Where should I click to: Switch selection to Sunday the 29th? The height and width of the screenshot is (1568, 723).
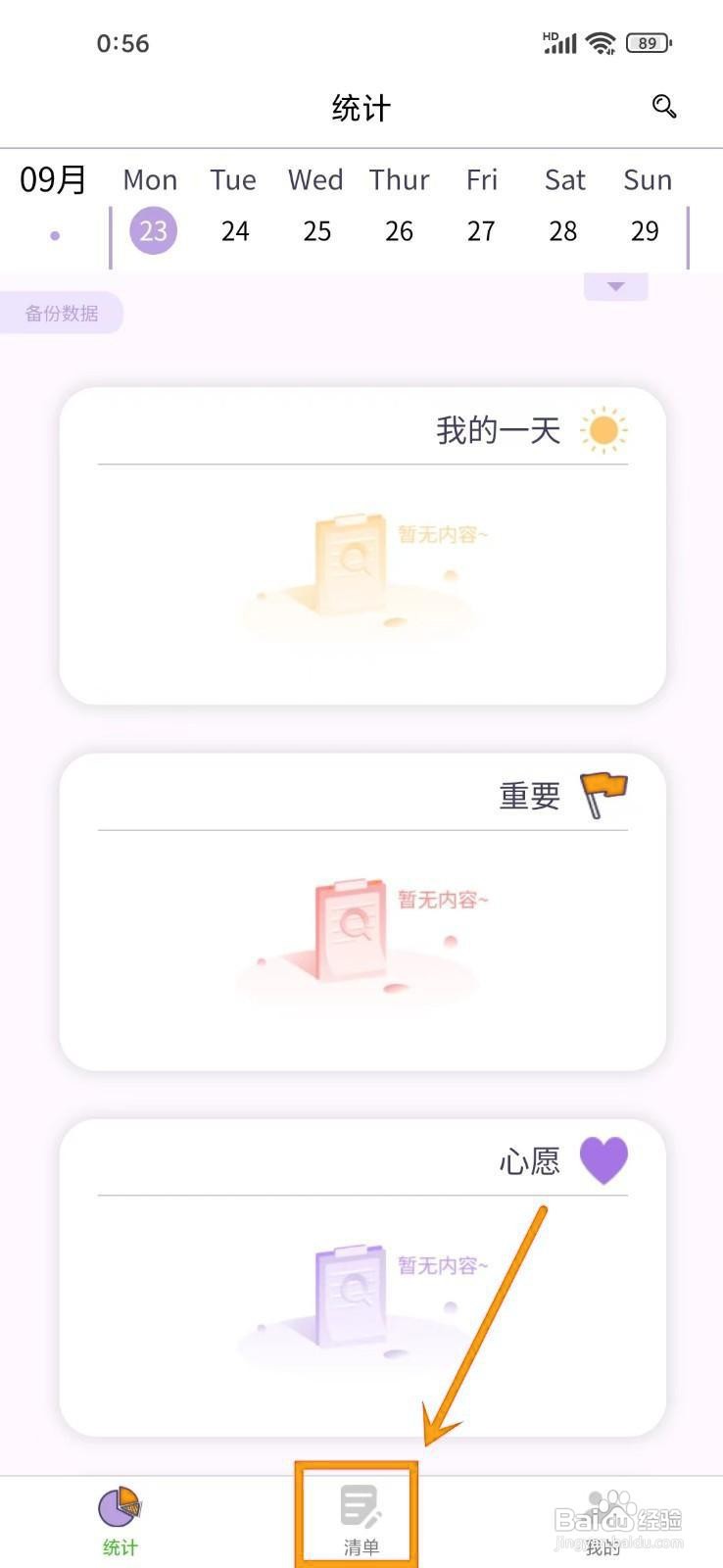645,230
